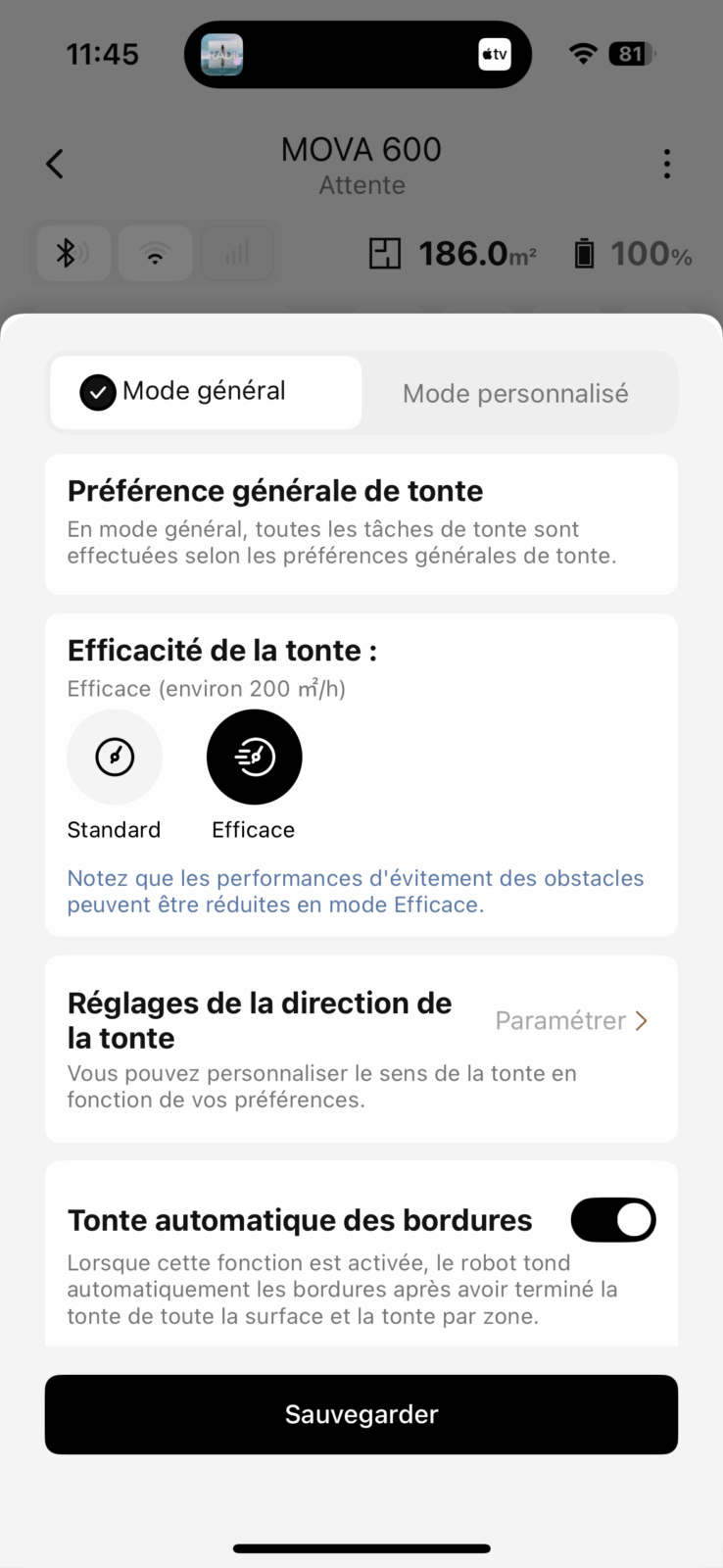Tap Sauvegarder to save settings
The width and height of the screenshot is (723, 1568).
361,1414
